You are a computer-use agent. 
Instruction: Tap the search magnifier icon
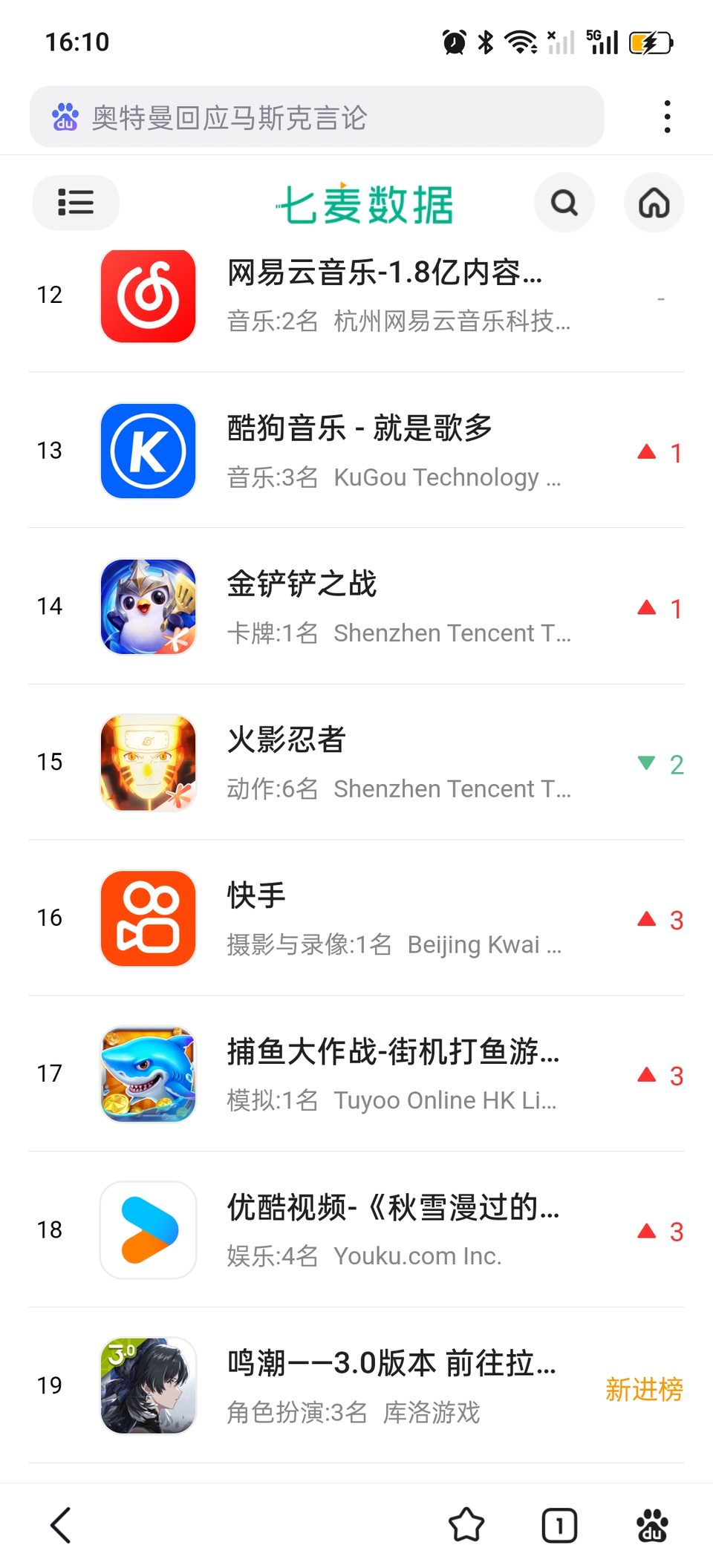[x=564, y=203]
